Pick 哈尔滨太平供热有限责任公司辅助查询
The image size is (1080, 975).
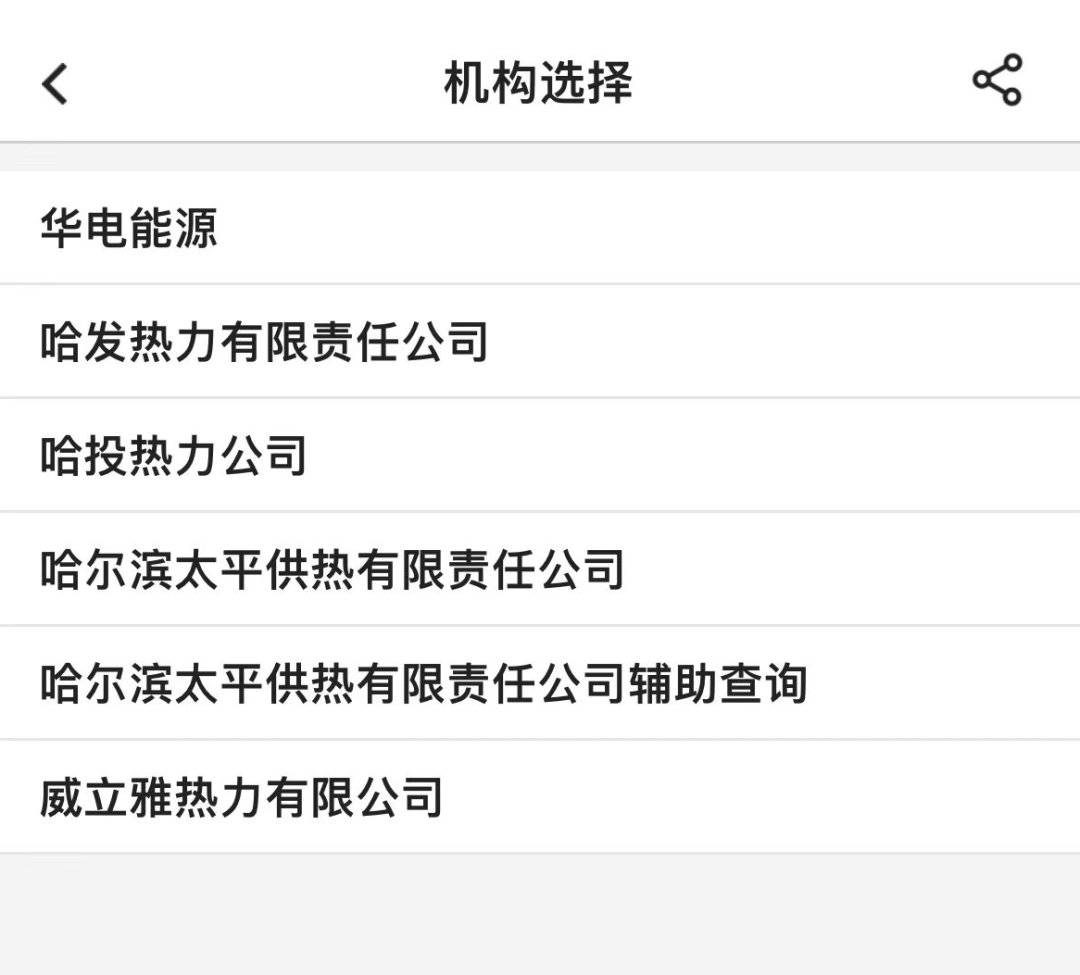424,684
